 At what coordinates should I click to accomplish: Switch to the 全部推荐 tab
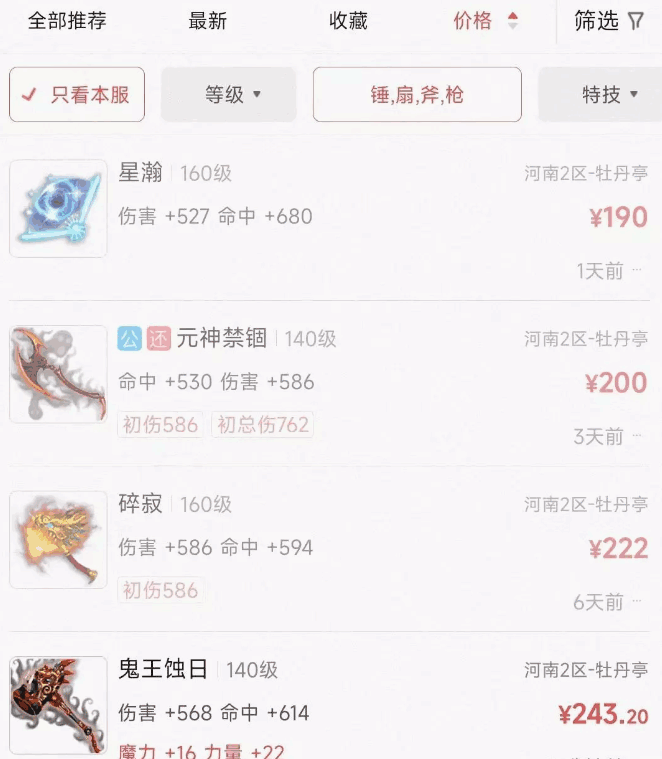pyautogui.click(x=67, y=21)
